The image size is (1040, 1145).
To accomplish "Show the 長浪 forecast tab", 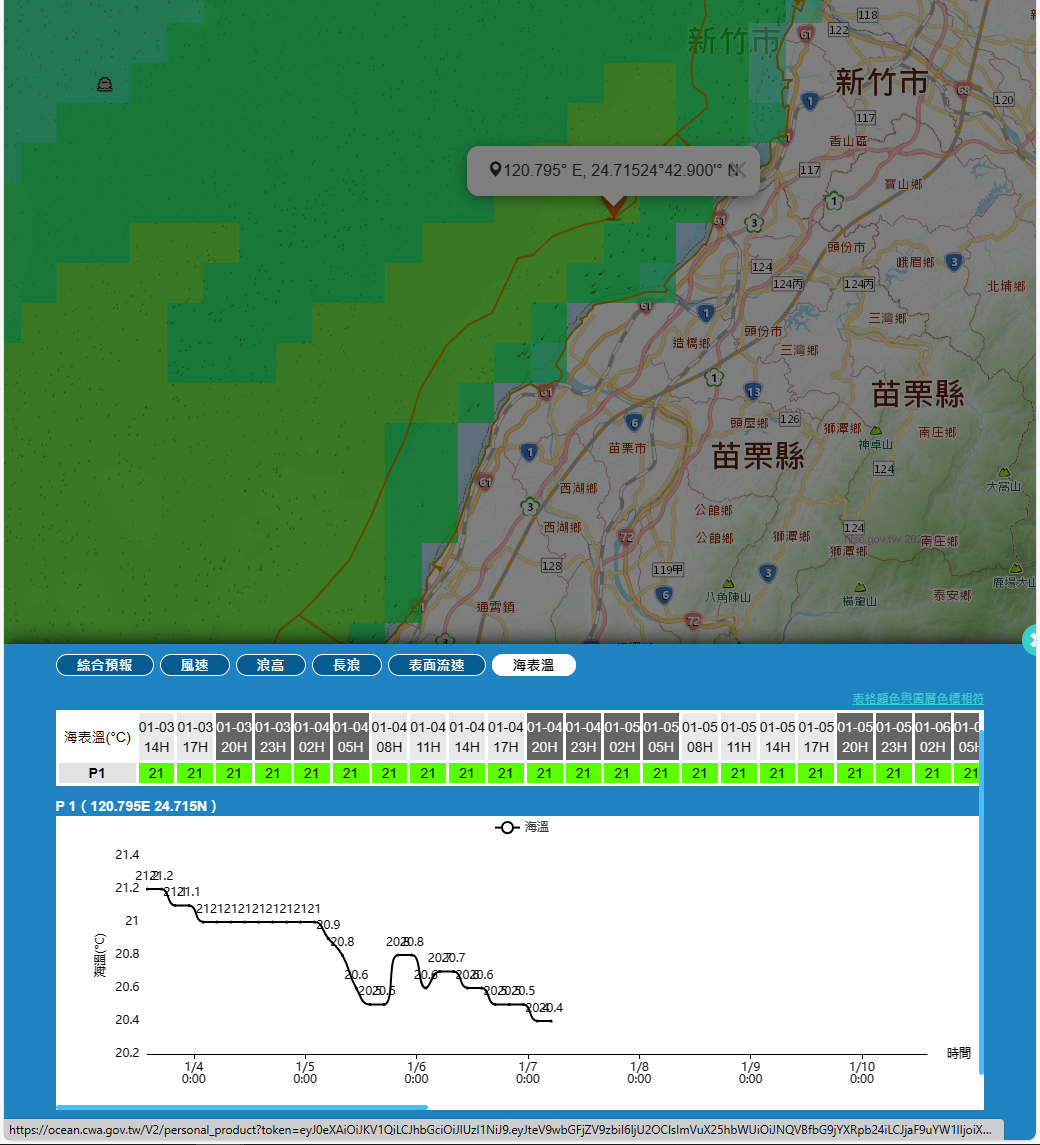I will [x=347, y=665].
